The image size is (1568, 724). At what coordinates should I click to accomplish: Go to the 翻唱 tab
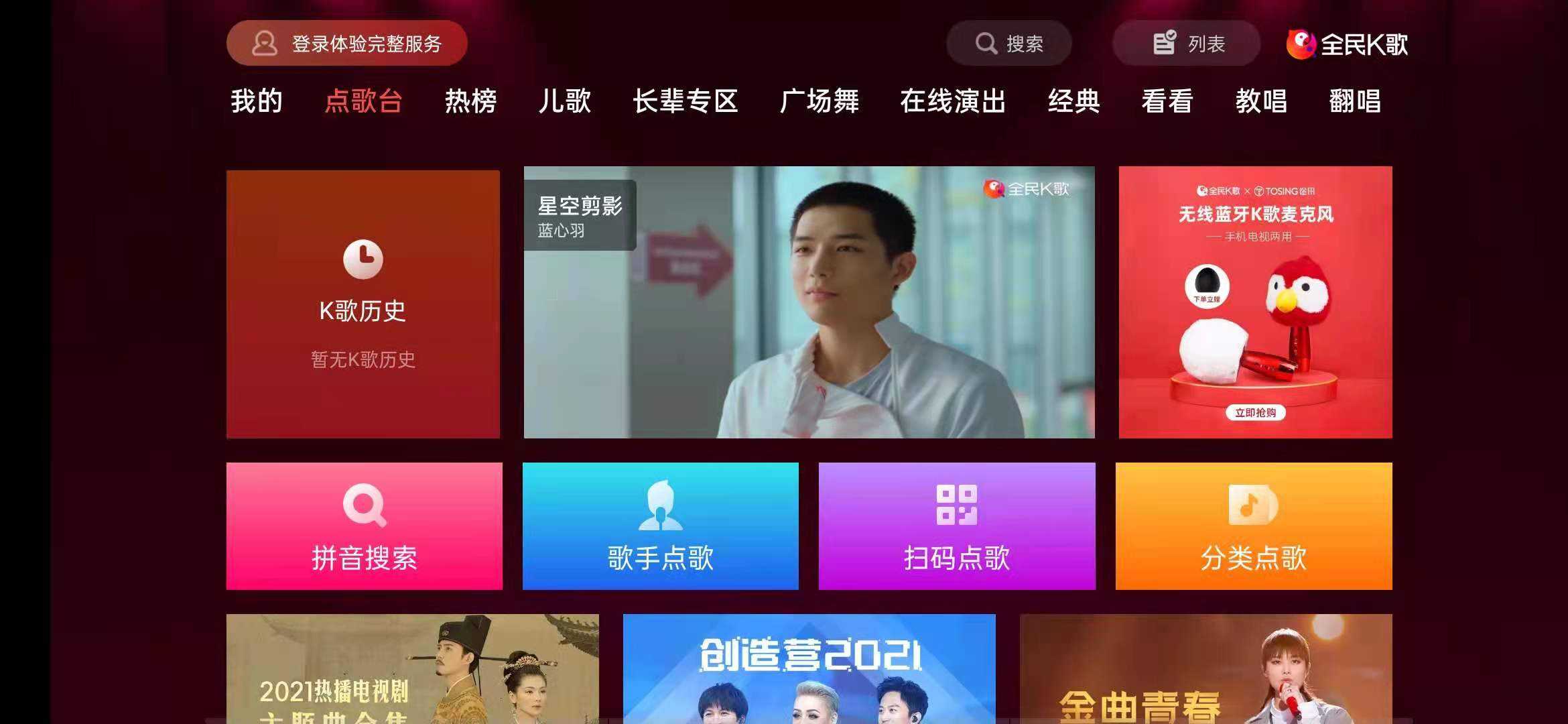coord(1355,101)
